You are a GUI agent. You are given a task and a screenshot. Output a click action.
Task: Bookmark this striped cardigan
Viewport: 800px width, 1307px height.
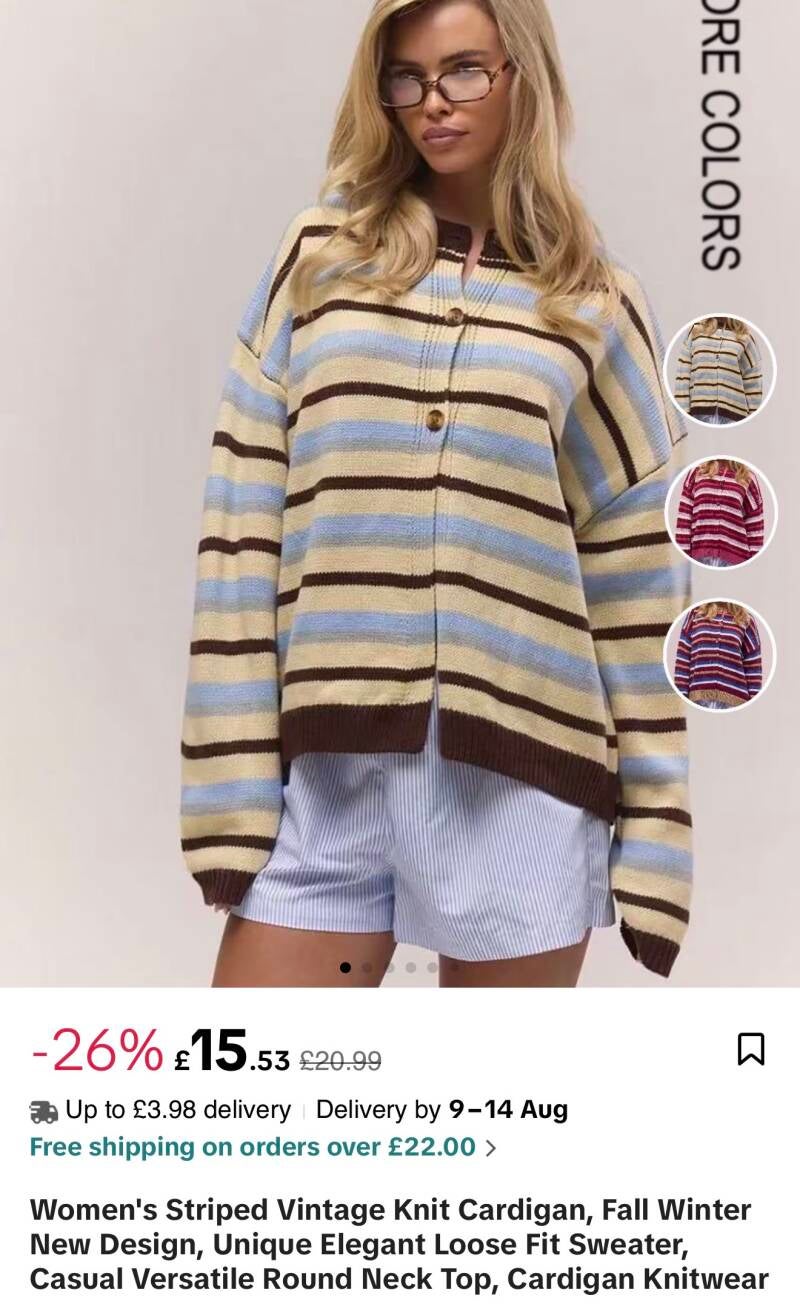750,1049
